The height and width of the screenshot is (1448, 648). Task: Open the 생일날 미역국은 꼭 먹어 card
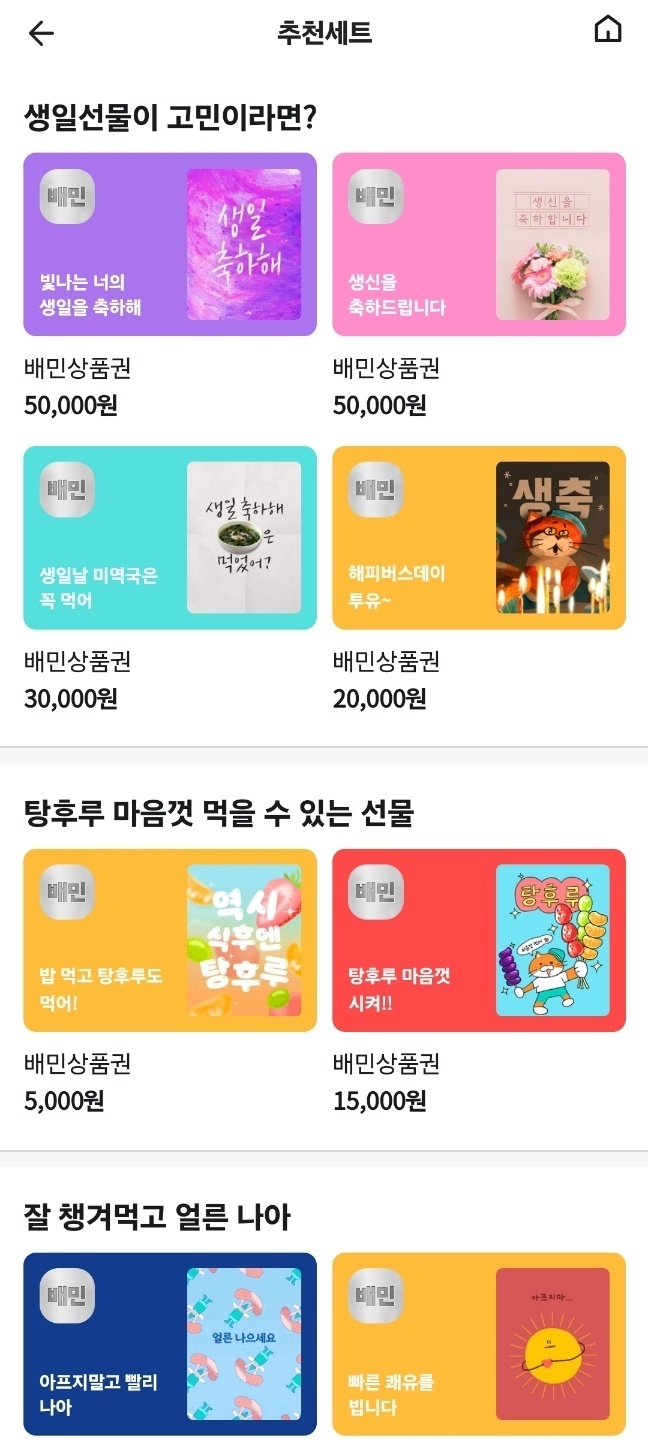pos(170,537)
